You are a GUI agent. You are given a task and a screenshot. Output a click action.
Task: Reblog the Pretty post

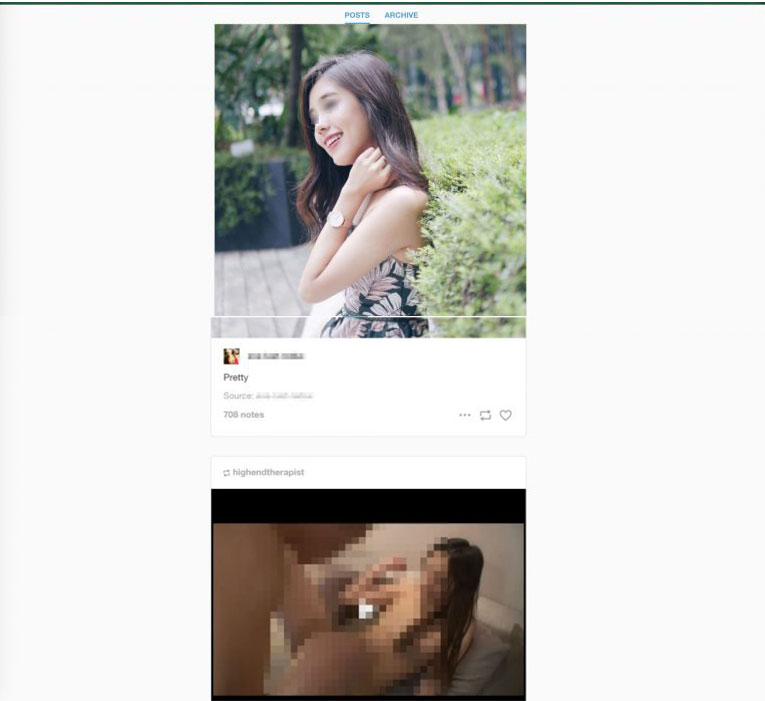click(x=485, y=415)
